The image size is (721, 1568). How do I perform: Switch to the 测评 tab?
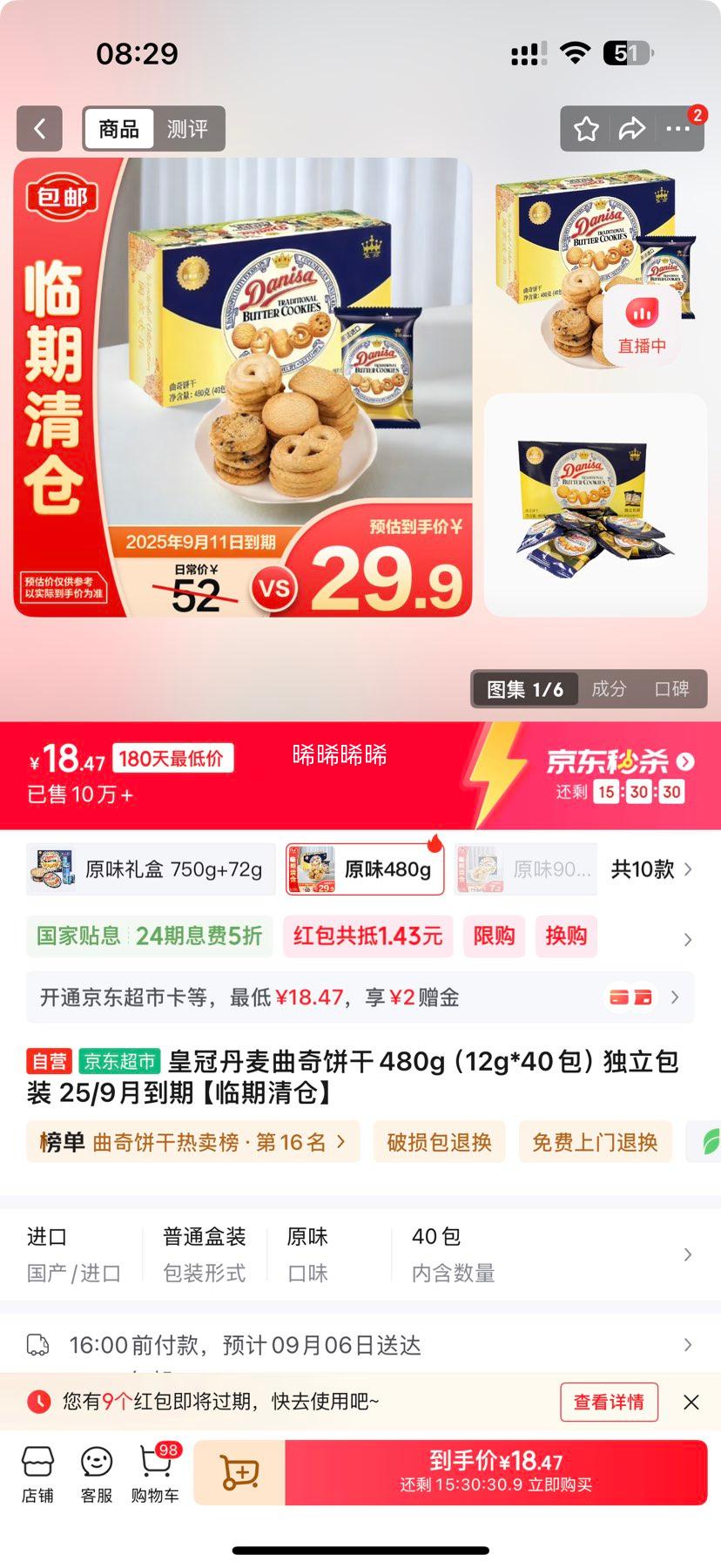click(x=189, y=128)
